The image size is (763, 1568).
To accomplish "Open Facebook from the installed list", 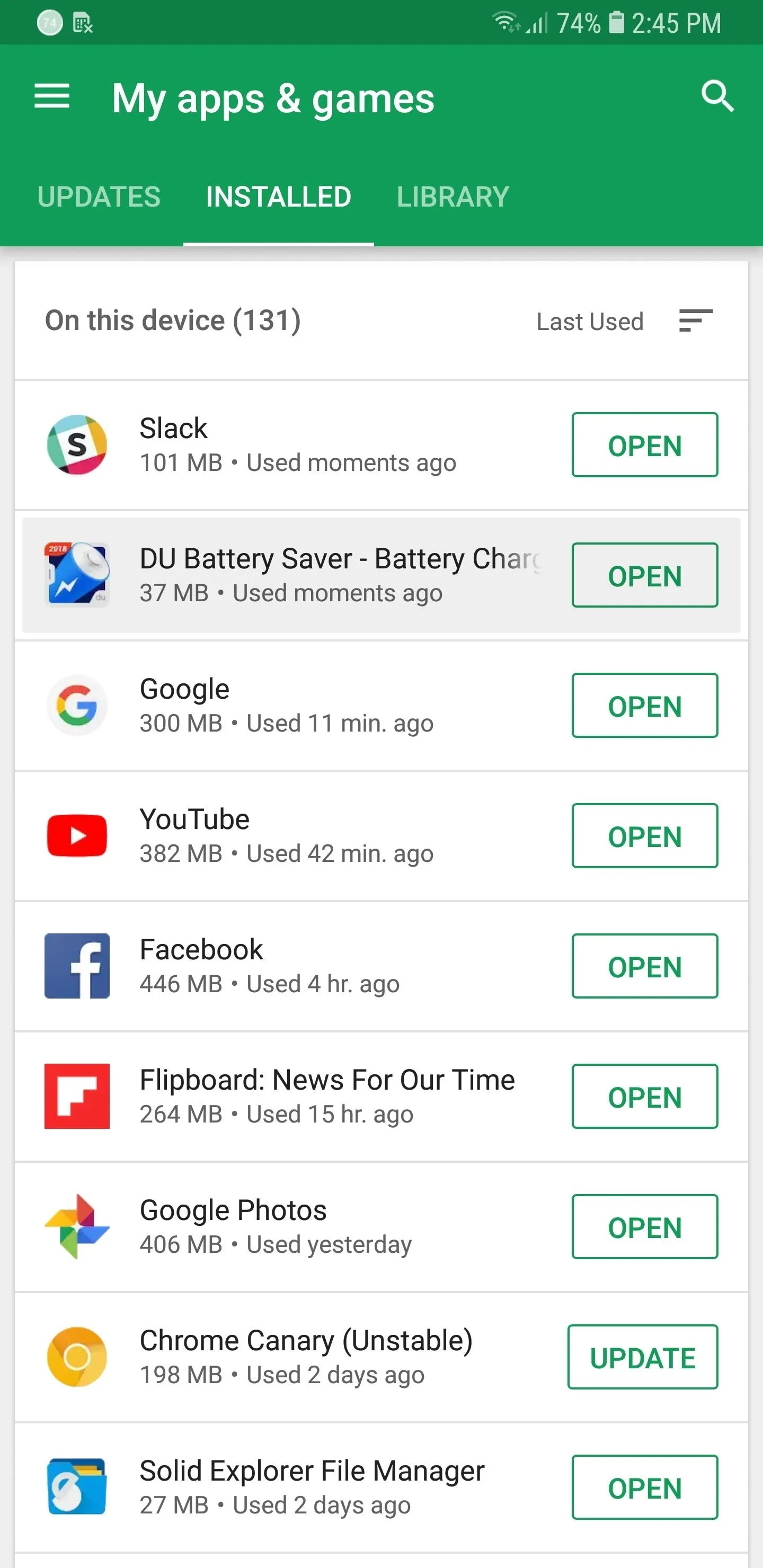I will pos(644,966).
